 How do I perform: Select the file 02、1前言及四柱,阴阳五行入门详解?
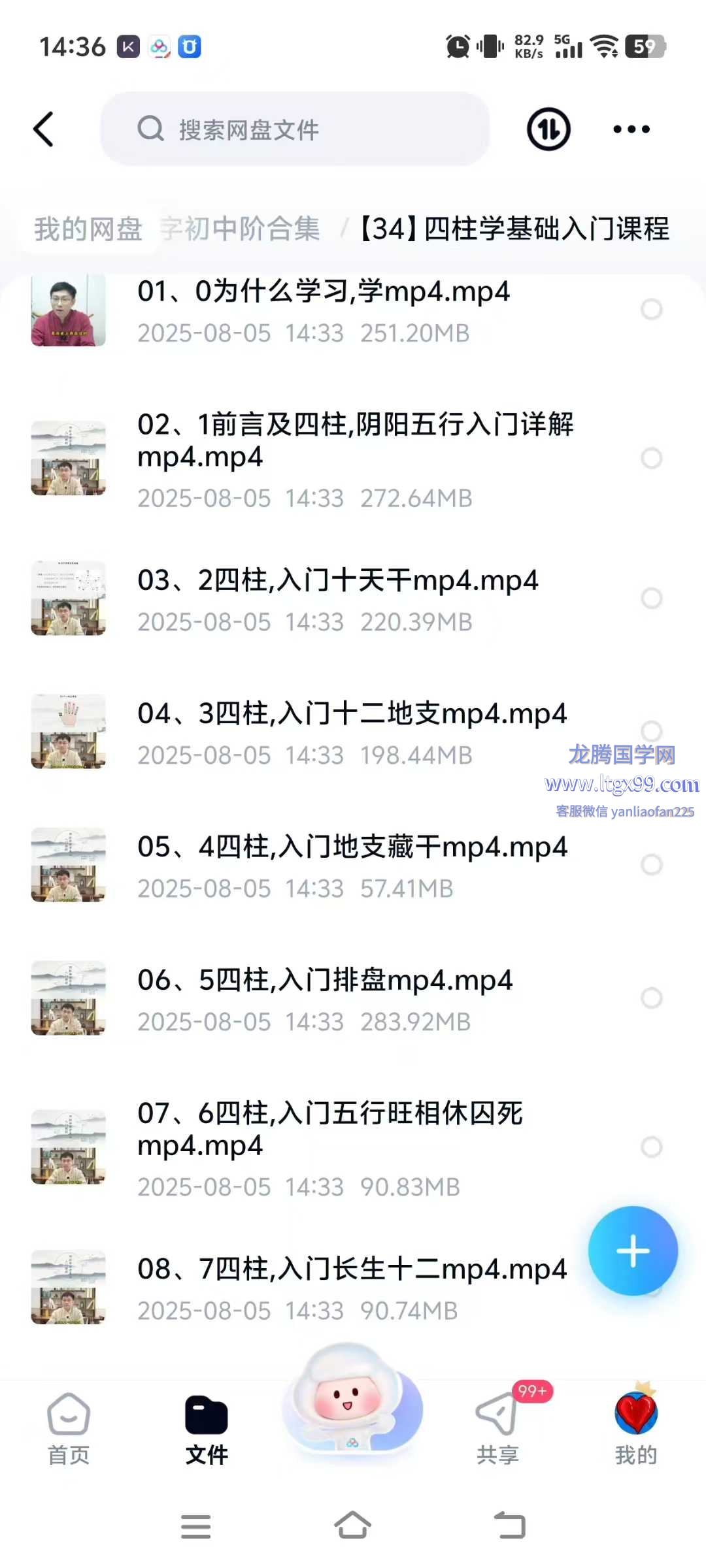click(651, 458)
